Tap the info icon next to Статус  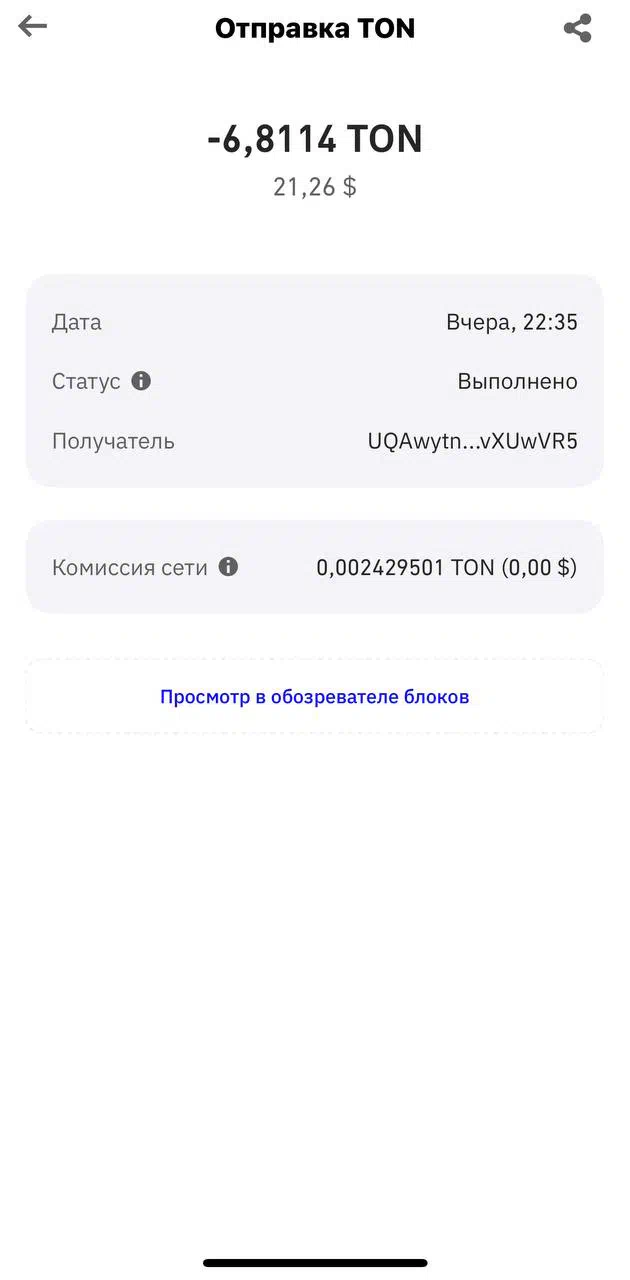click(141, 381)
